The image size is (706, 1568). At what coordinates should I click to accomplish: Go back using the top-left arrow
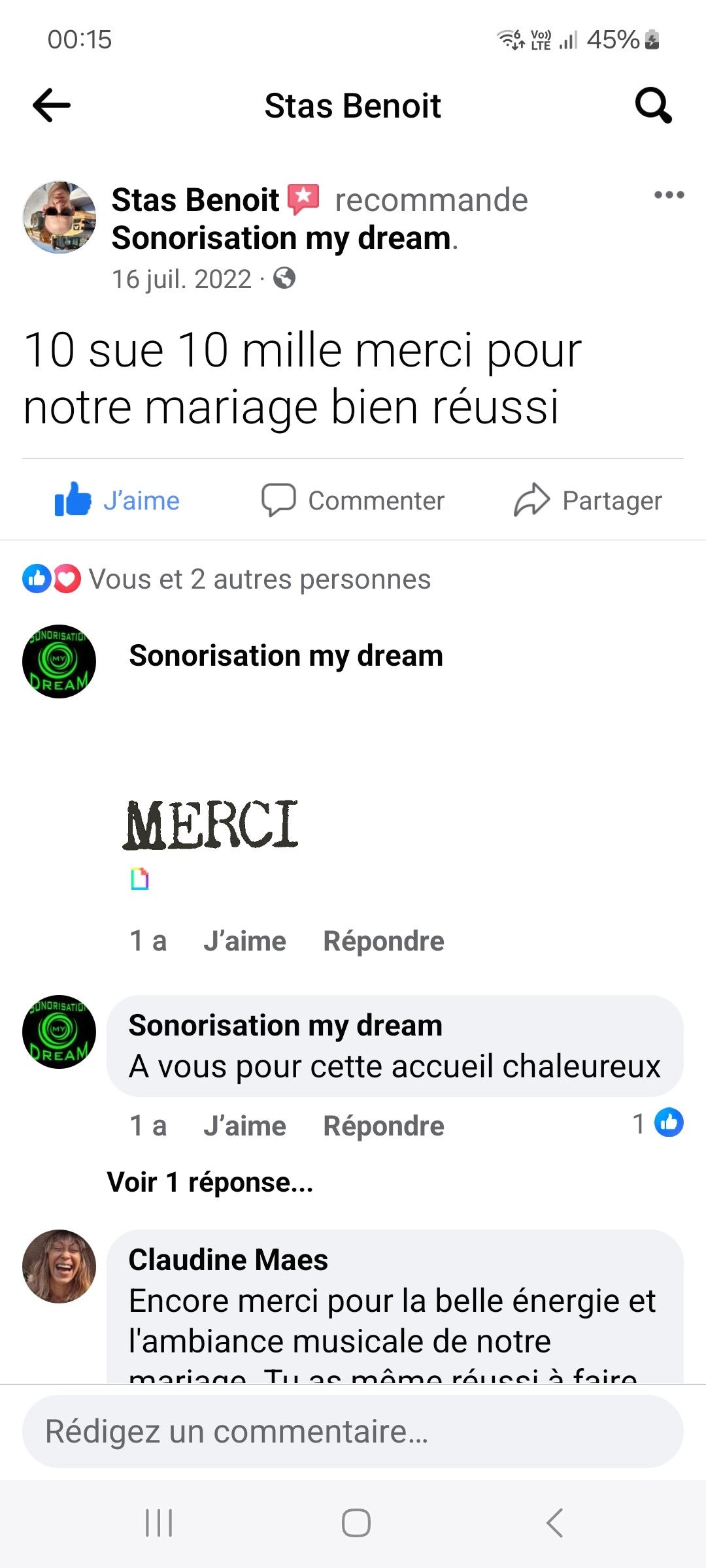point(52,105)
